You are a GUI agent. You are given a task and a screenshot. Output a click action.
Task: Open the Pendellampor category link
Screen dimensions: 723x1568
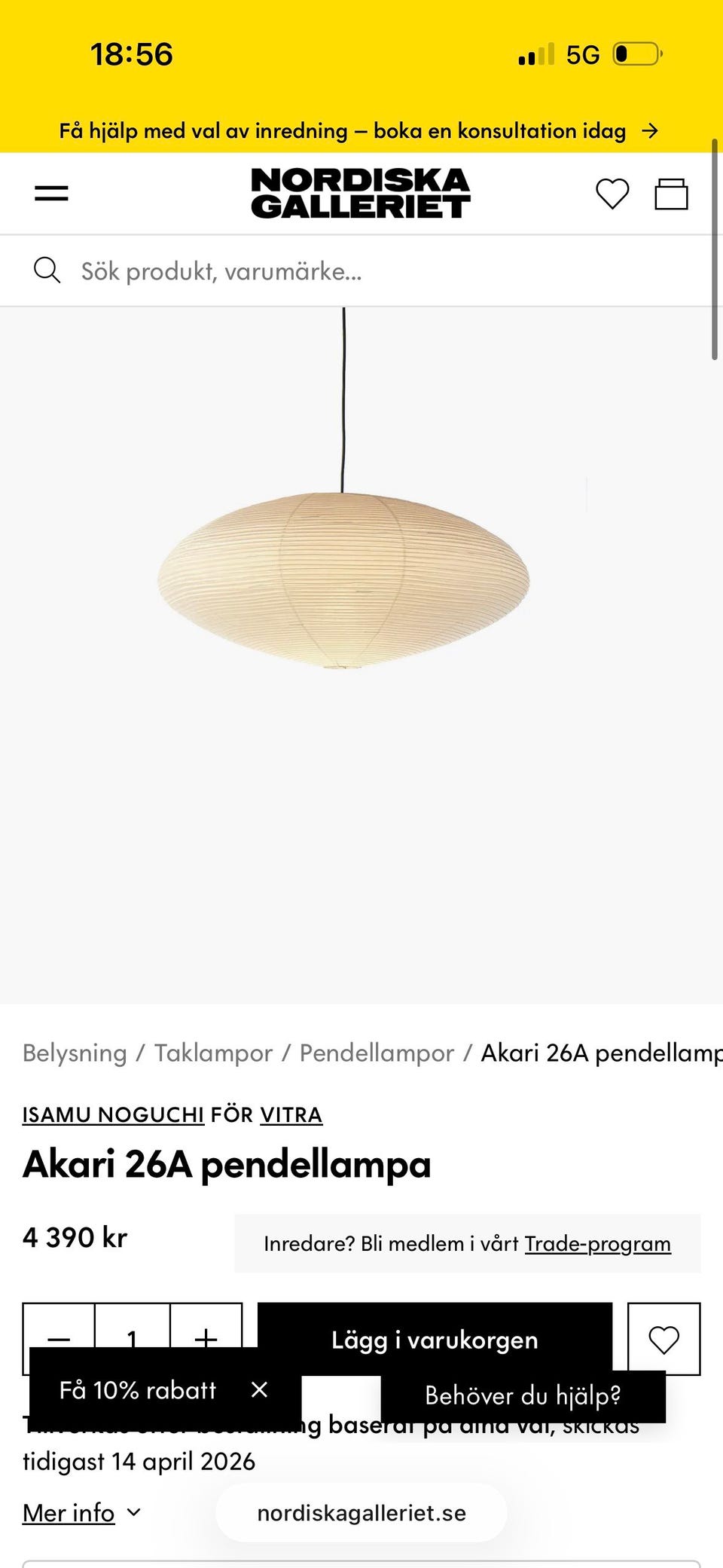coord(377,1053)
